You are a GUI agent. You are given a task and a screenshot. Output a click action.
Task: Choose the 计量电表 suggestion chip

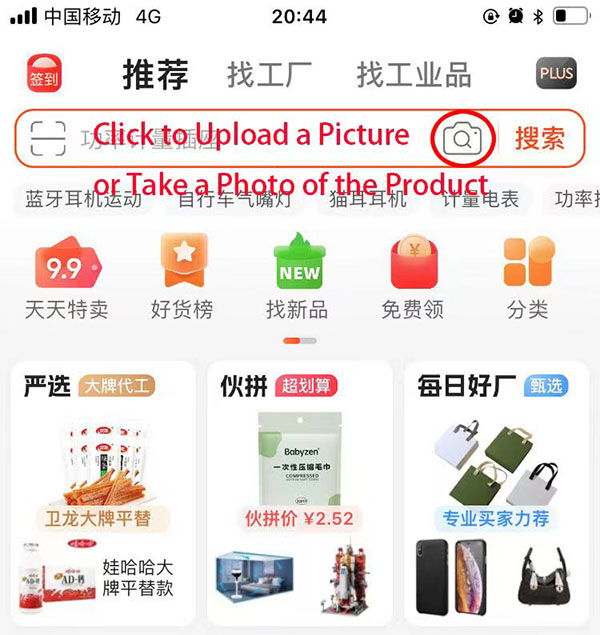tap(481, 199)
